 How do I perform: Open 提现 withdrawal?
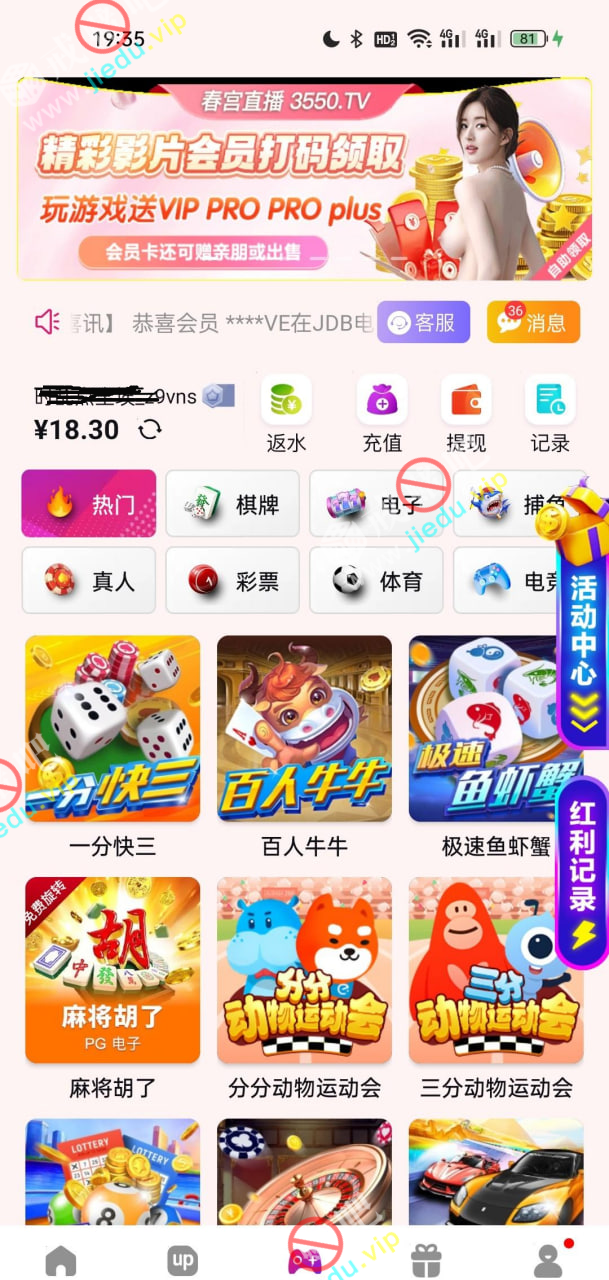pyautogui.click(x=466, y=413)
